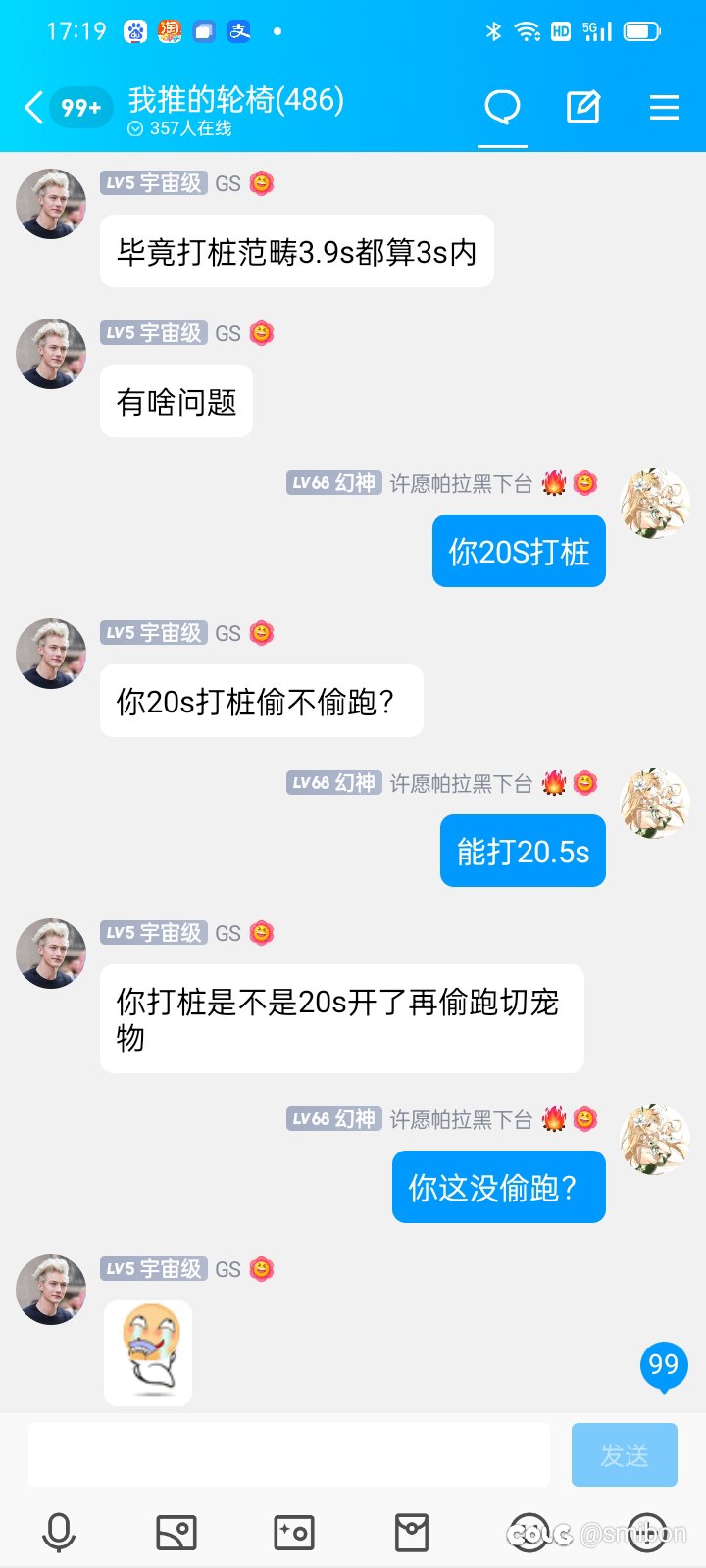Jump to unread messages via the 99 bubble
This screenshot has height=1568, width=706.
[664, 1365]
